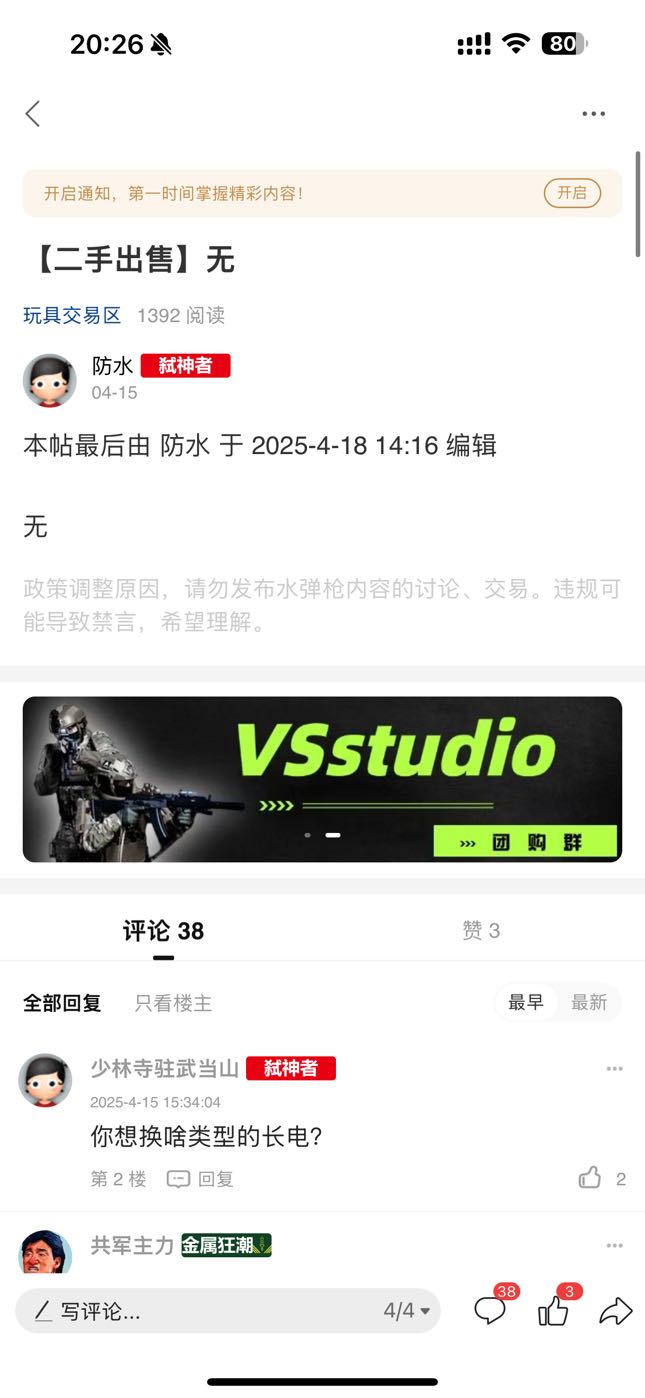This screenshot has height=1398, width=645.
Task: Share this post
Action: coord(616,1311)
